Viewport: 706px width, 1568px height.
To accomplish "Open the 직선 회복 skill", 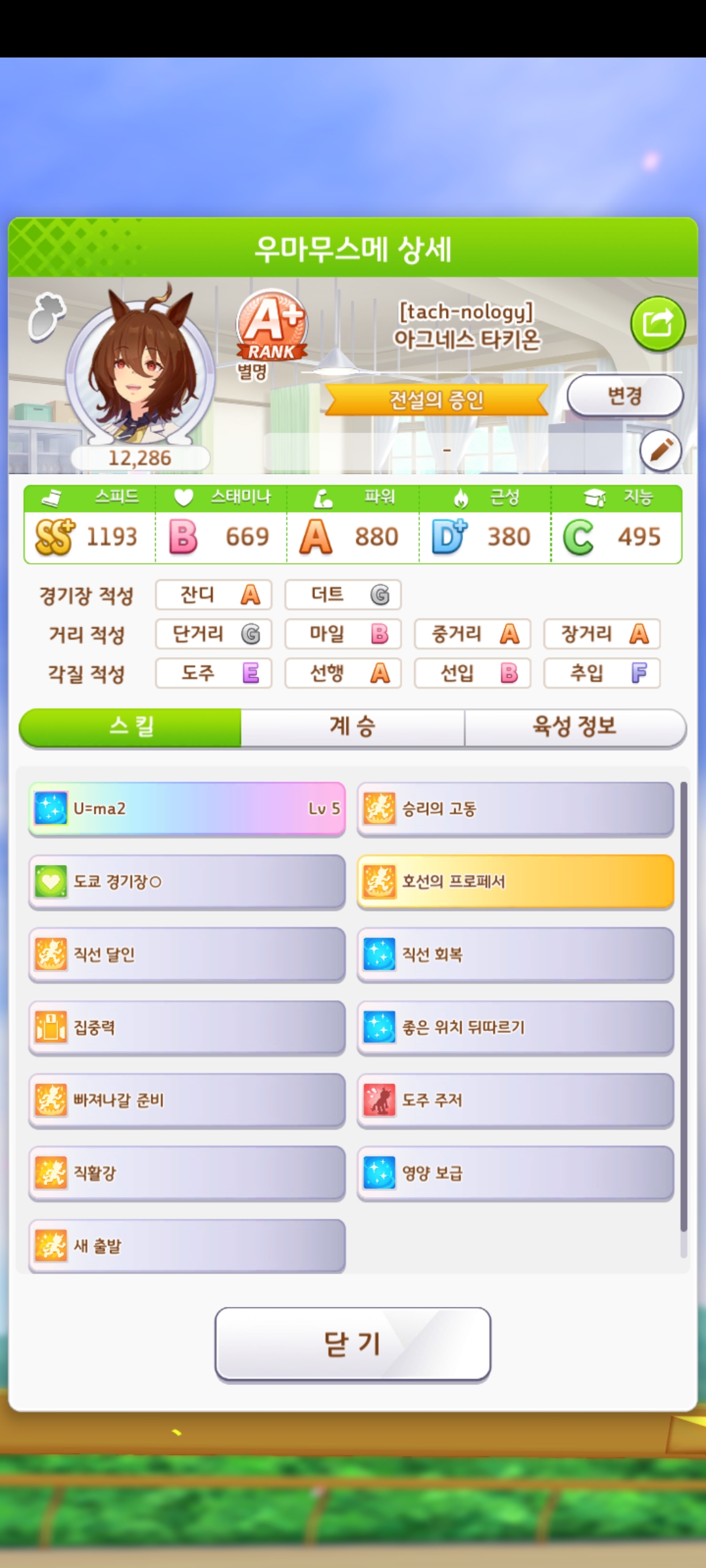I will click(515, 955).
